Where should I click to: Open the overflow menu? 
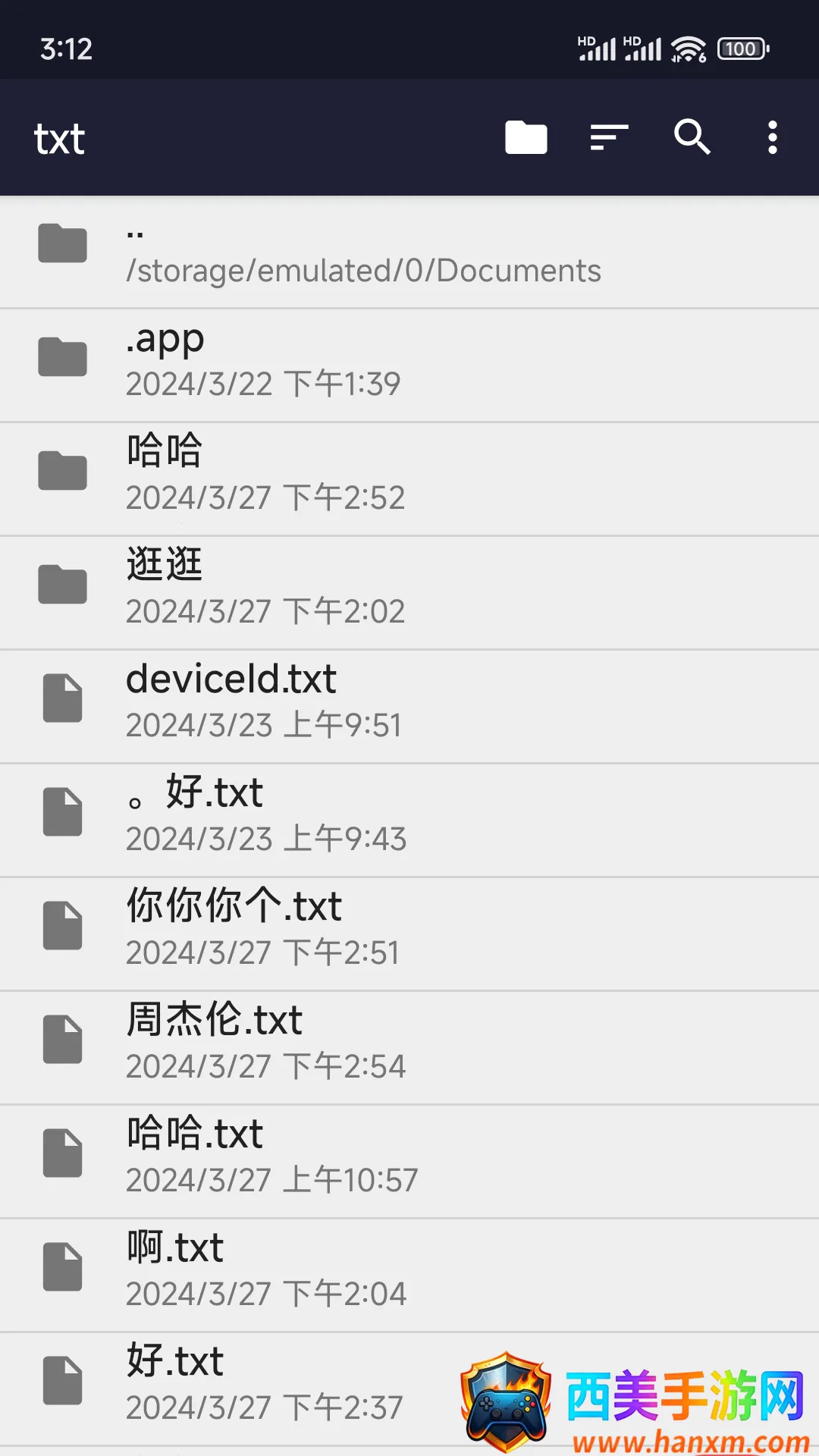pyautogui.click(x=772, y=138)
